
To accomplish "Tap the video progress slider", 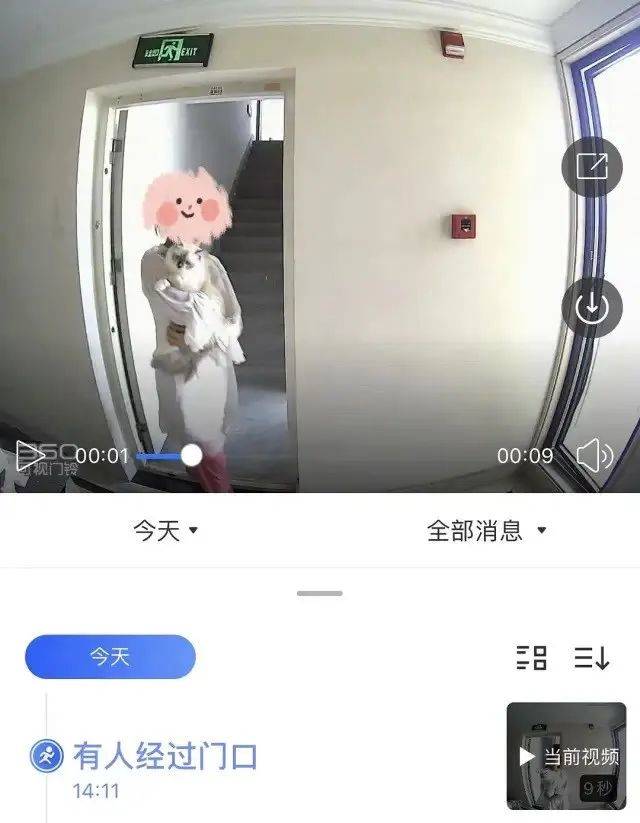I will click(x=191, y=456).
